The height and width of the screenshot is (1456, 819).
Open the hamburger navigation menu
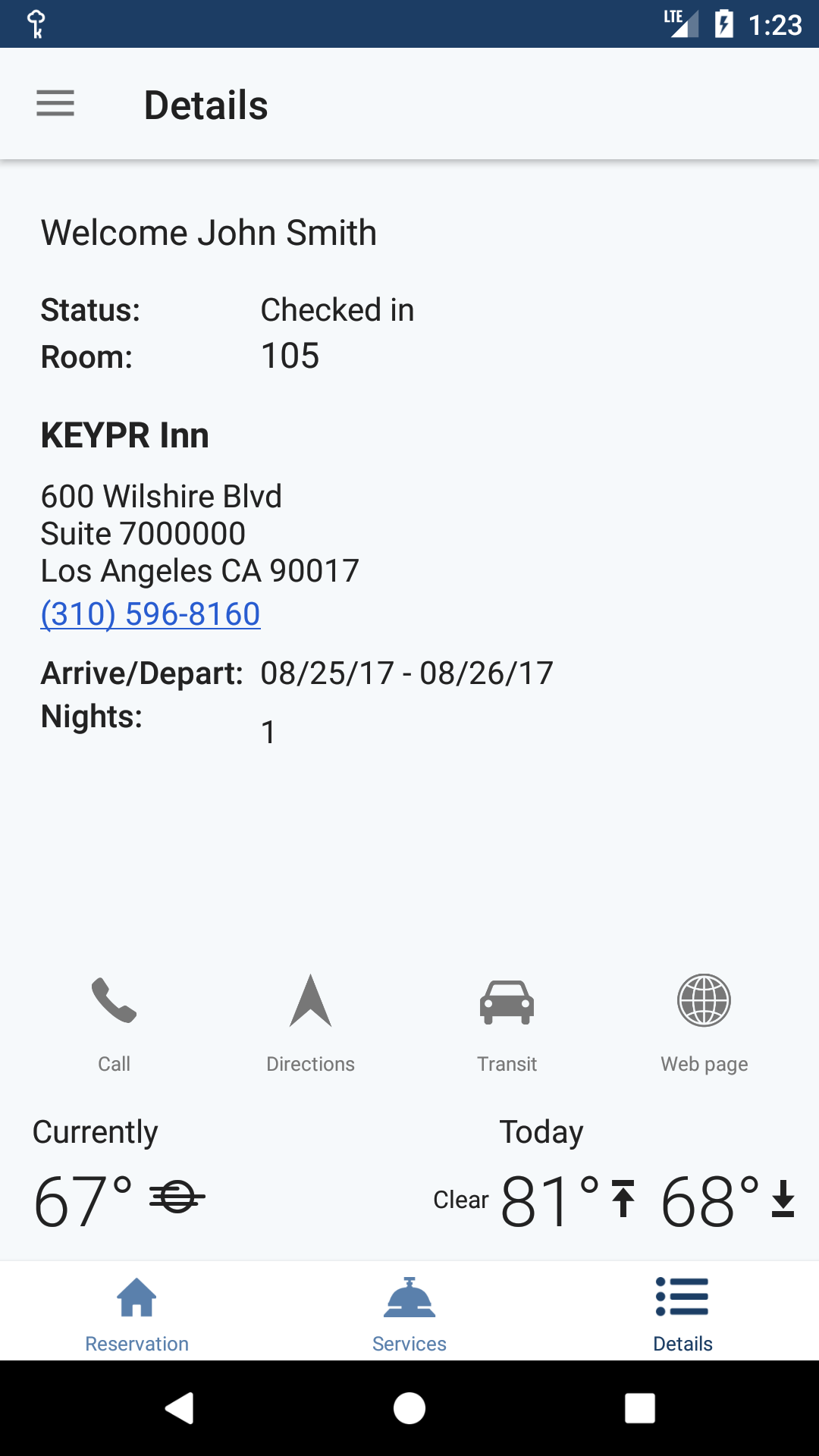(x=55, y=103)
